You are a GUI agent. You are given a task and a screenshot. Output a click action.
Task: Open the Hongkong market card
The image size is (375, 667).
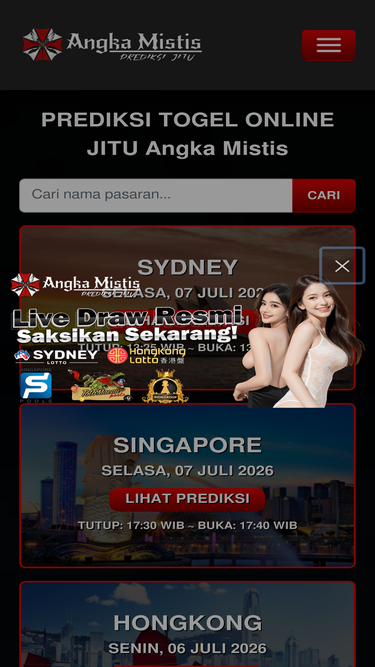[x=187, y=624]
